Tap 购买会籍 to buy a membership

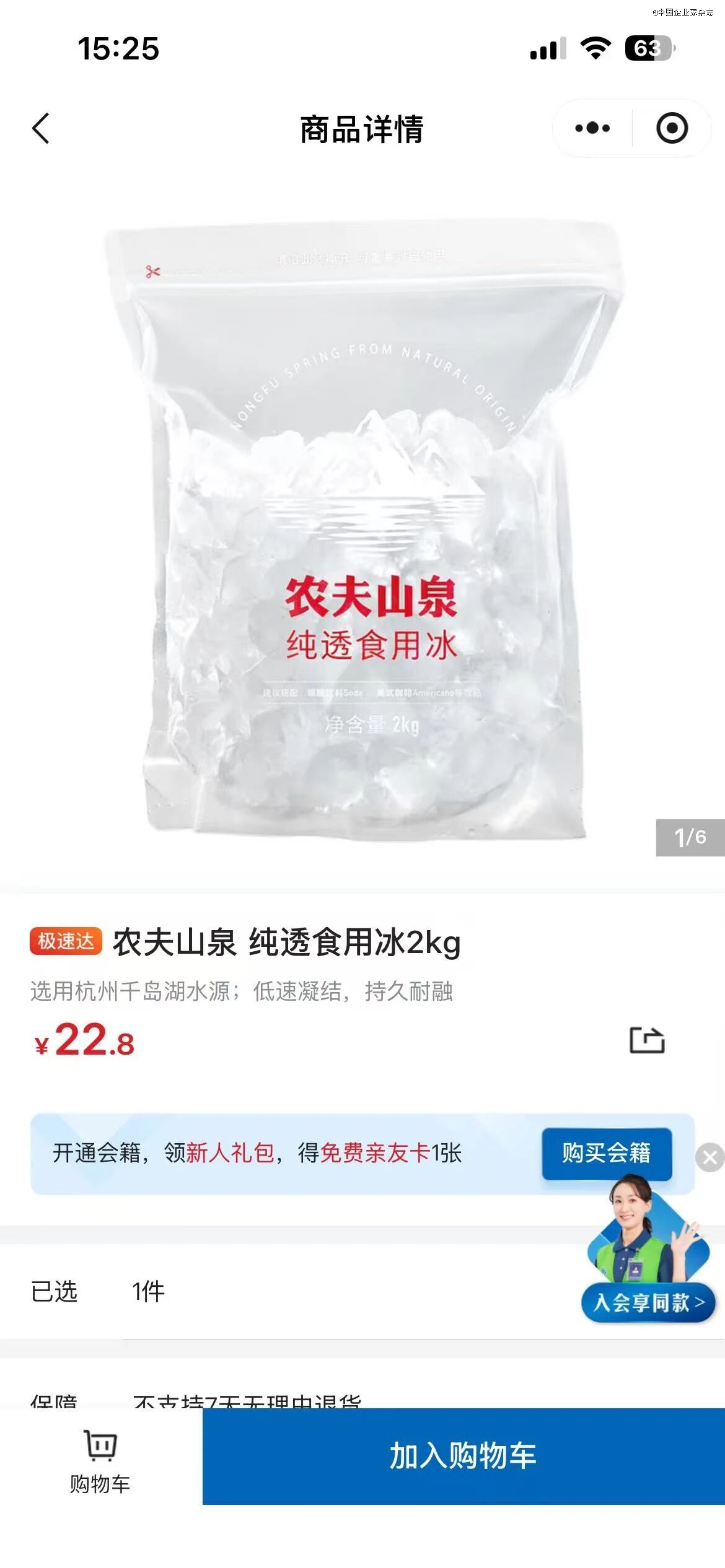click(x=606, y=1153)
